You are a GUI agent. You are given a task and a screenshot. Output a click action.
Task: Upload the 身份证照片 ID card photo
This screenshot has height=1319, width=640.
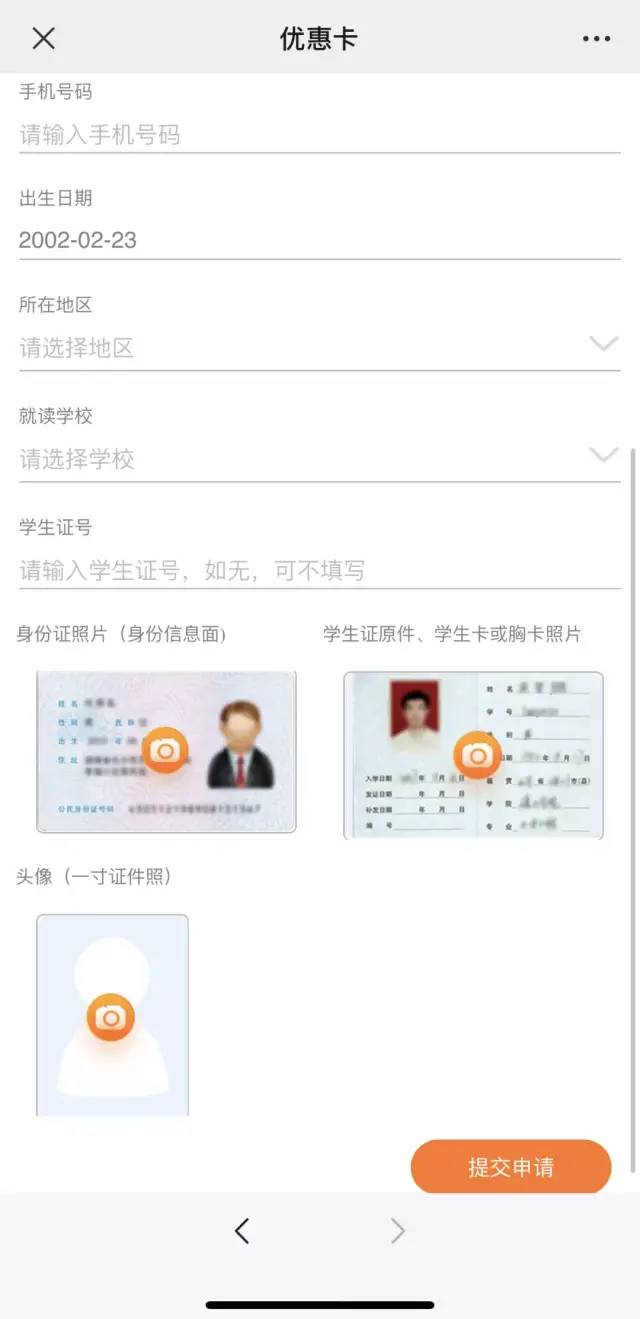coord(166,751)
